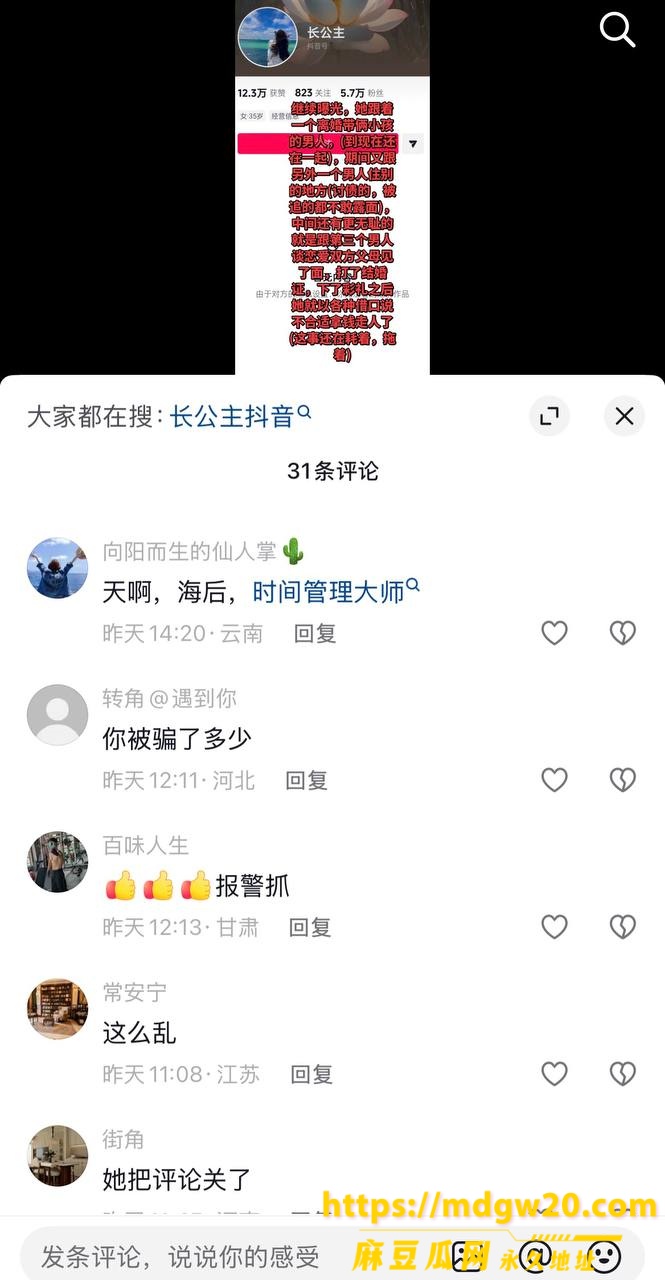Like the comment 你被骗了多少
The width and height of the screenshot is (665, 1280).
pyautogui.click(x=554, y=779)
